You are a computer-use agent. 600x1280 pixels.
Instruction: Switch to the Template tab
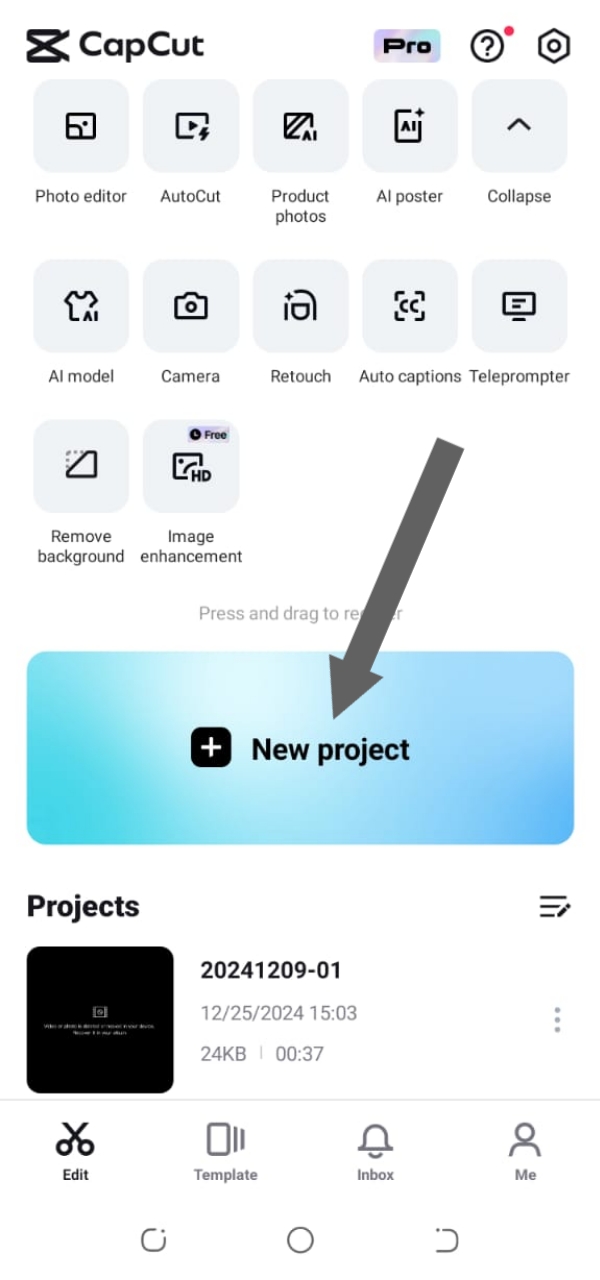(x=225, y=1151)
